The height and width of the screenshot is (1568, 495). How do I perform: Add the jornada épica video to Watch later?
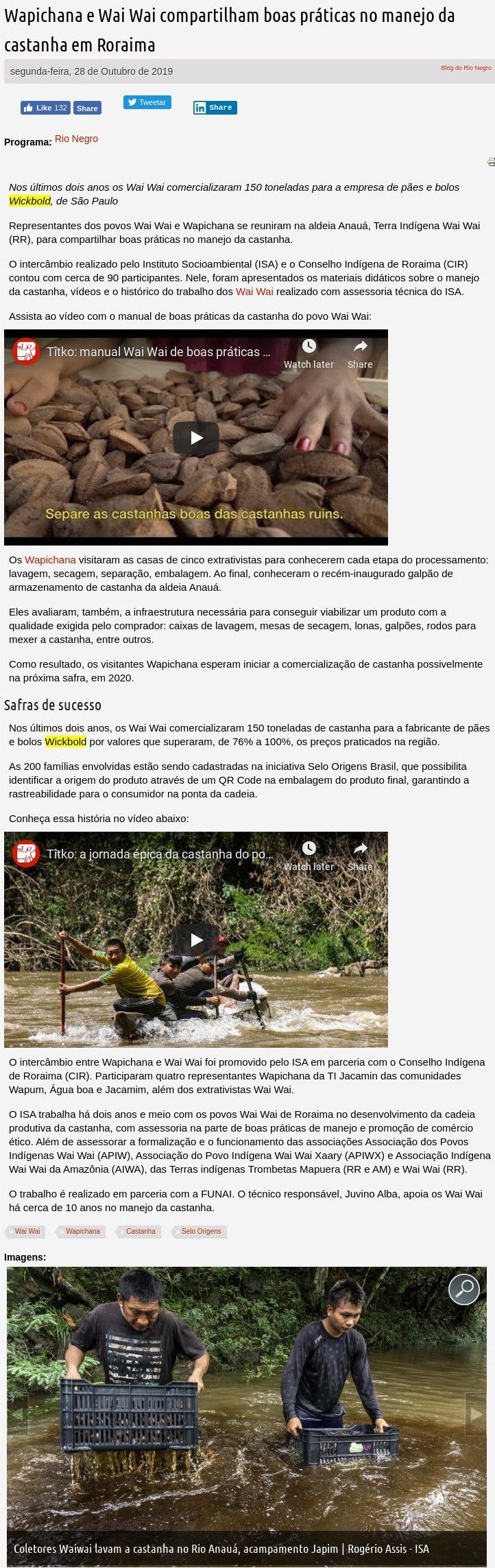point(309,856)
